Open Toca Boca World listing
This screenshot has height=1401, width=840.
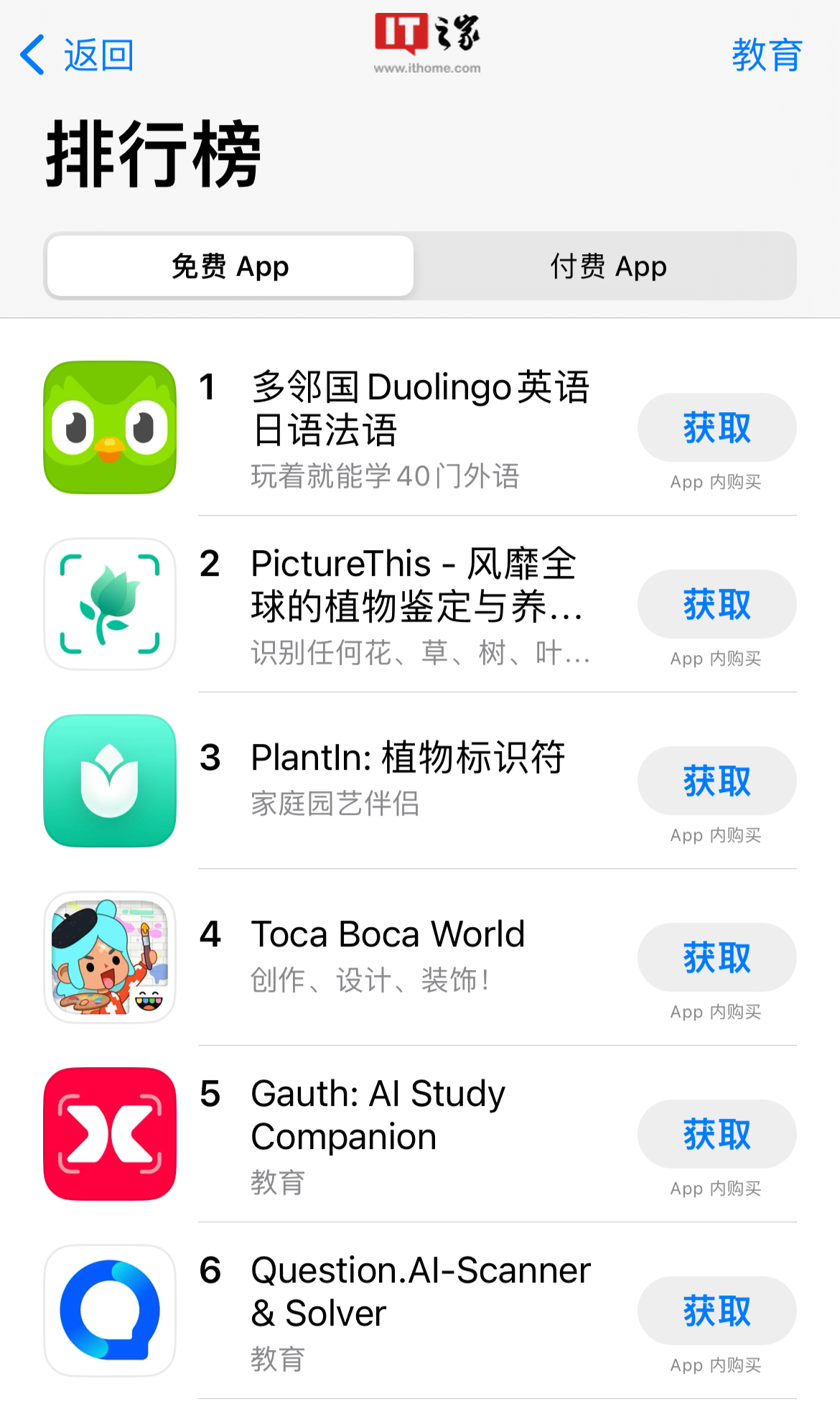[388, 935]
